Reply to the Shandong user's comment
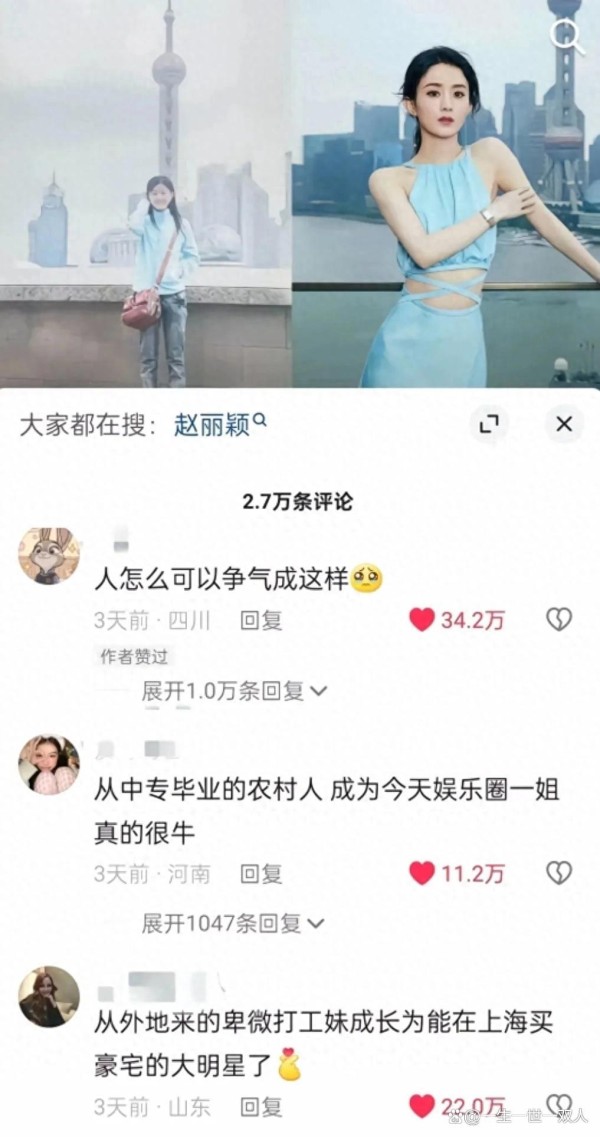The height and width of the screenshot is (1137, 600). click(261, 1108)
